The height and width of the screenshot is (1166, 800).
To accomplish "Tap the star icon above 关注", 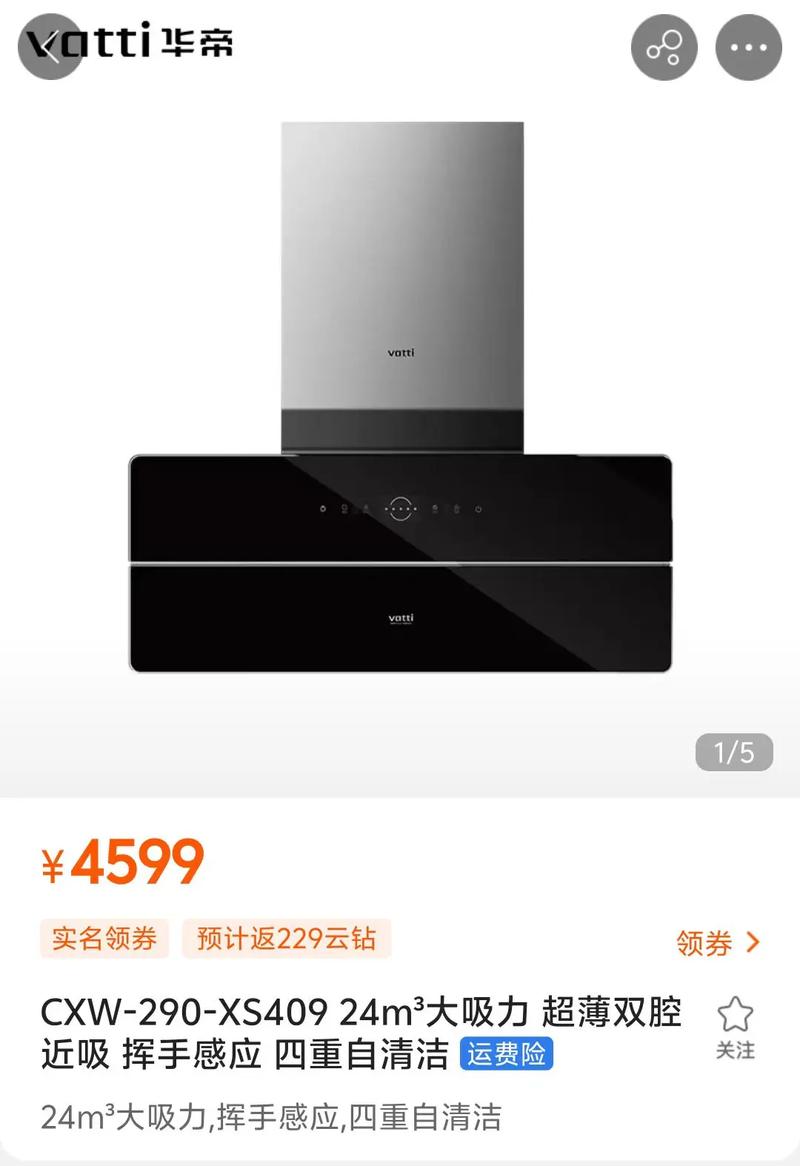I will click(x=737, y=1014).
